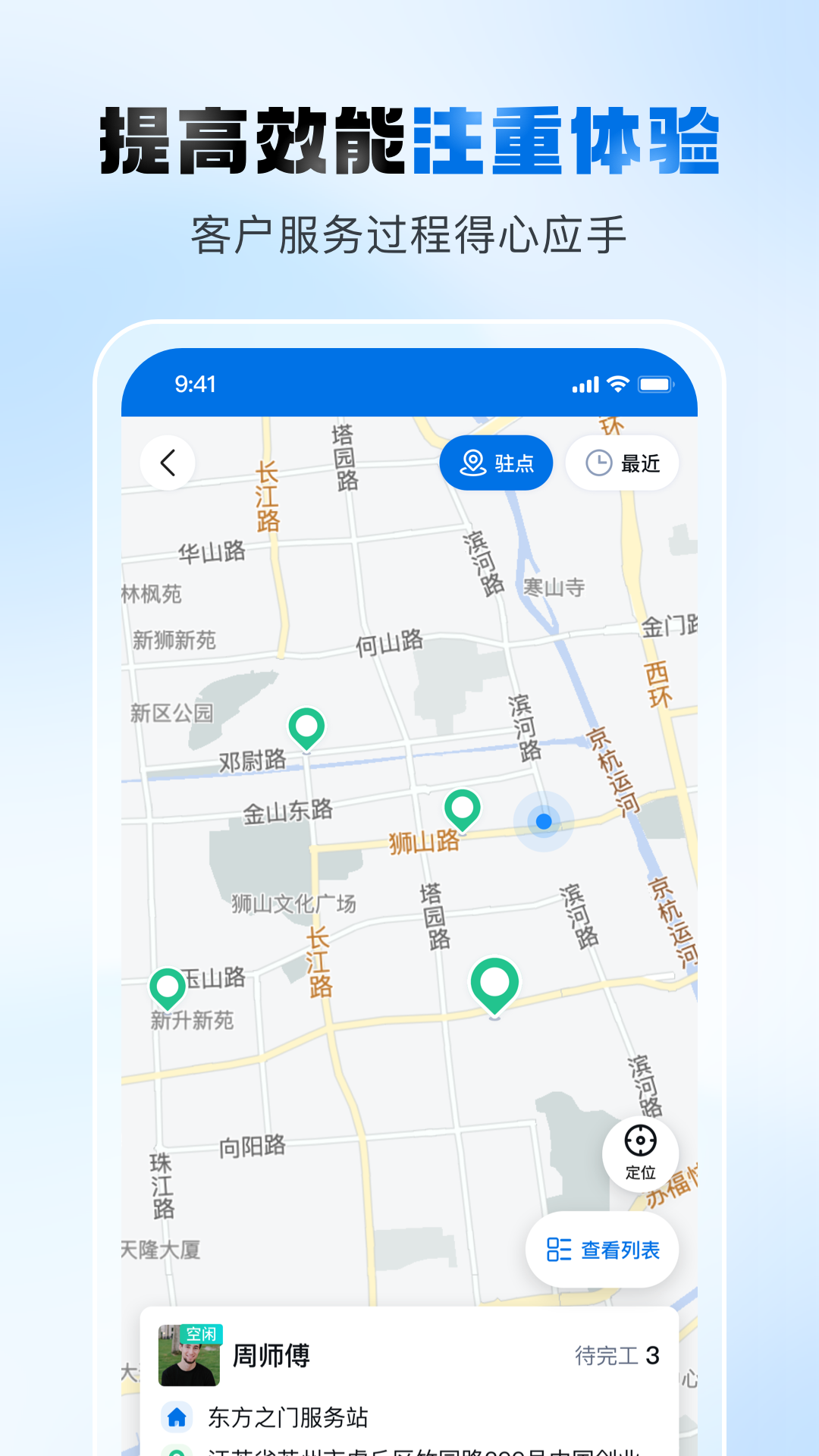Switch to station view via 驻点 tab
The width and height of the screenshot is (819, 1456).
497,463
